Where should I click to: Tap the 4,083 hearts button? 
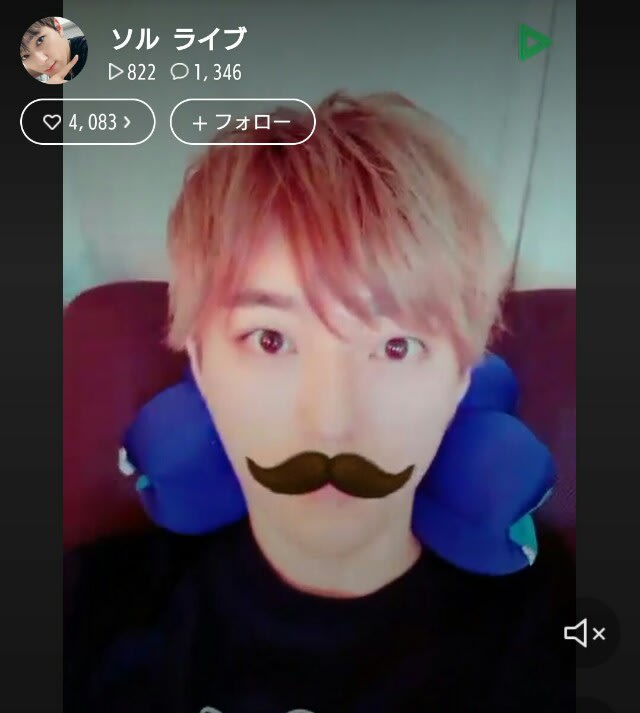pos(88,122)
